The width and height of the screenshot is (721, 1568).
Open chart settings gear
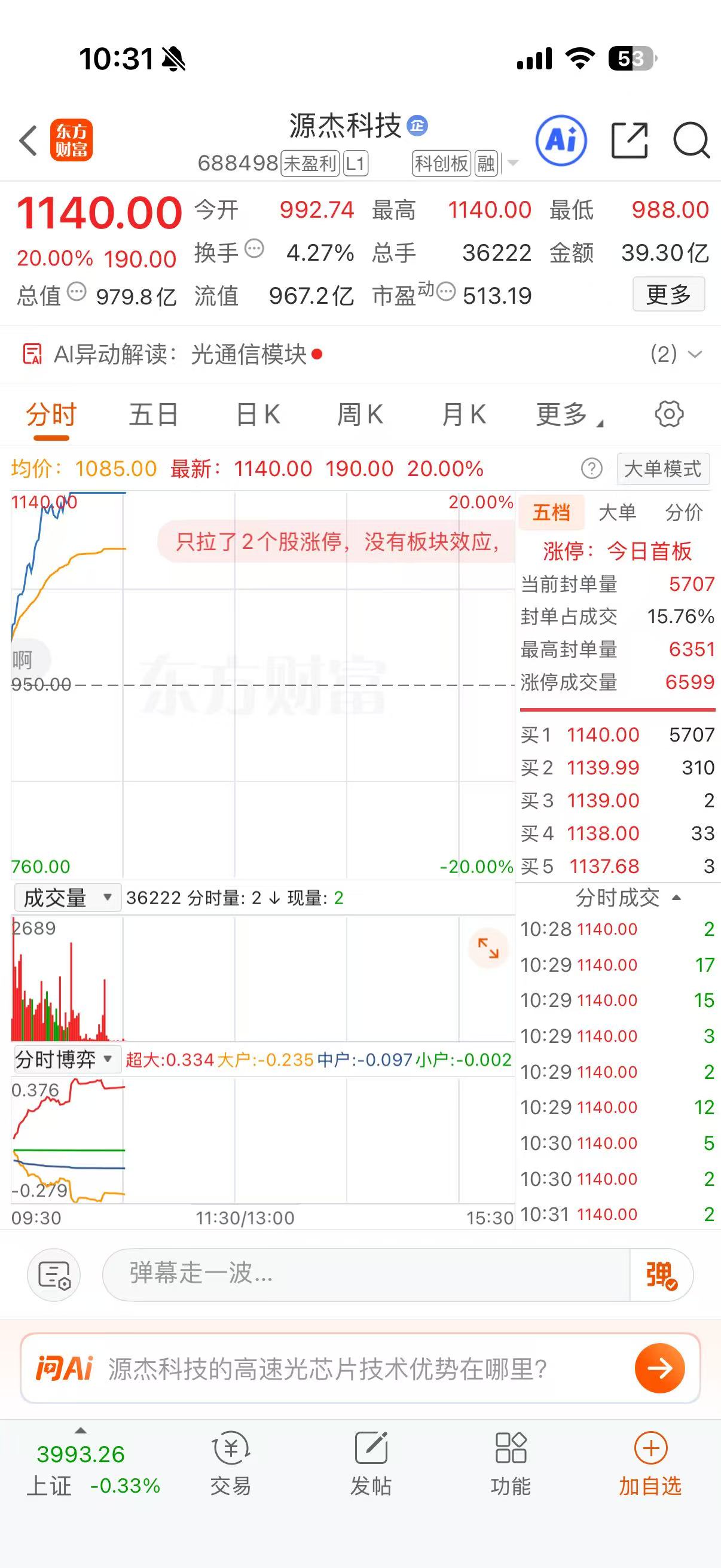pos(668,414)
